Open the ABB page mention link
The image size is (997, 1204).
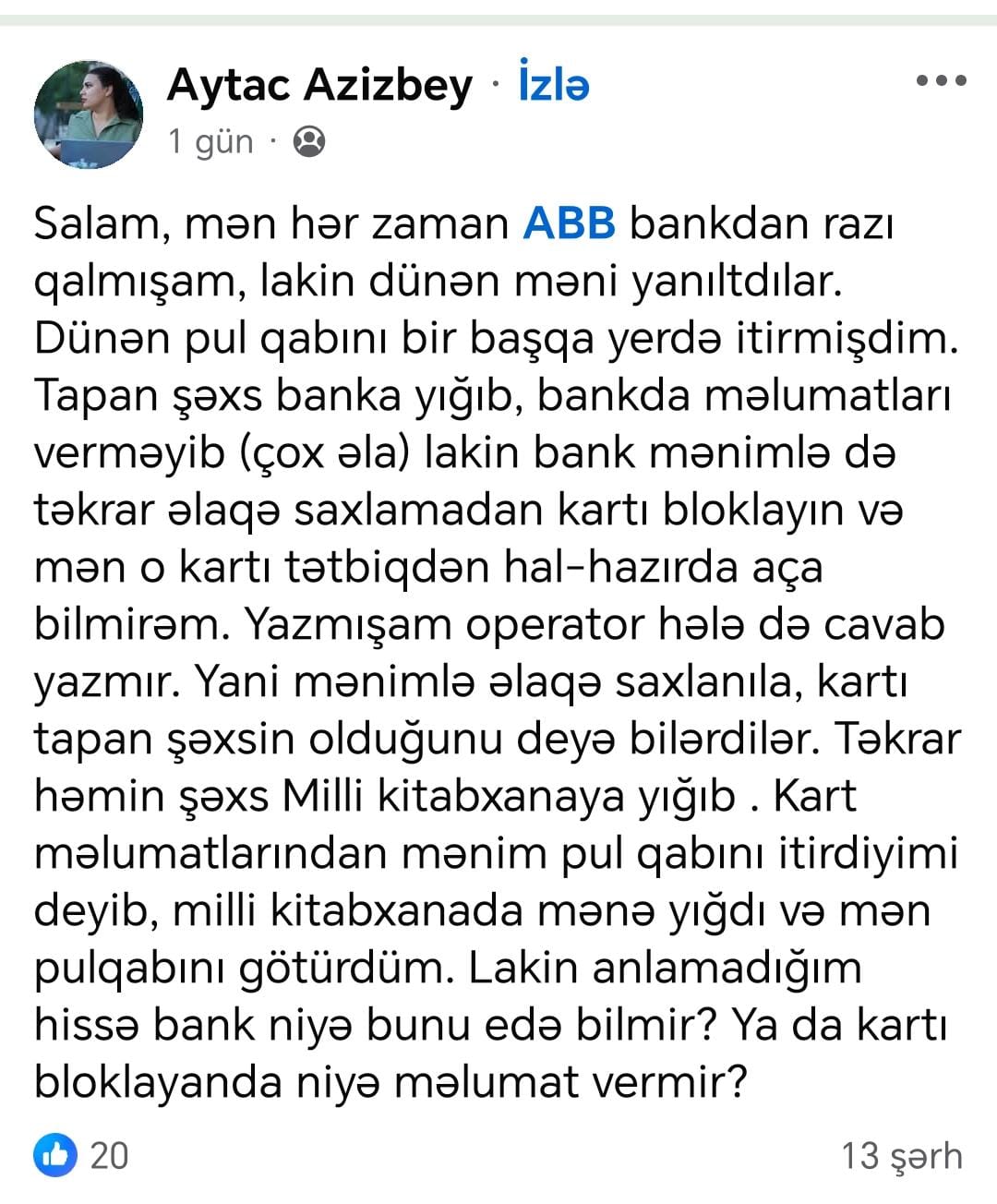click(x=569, y=224)
